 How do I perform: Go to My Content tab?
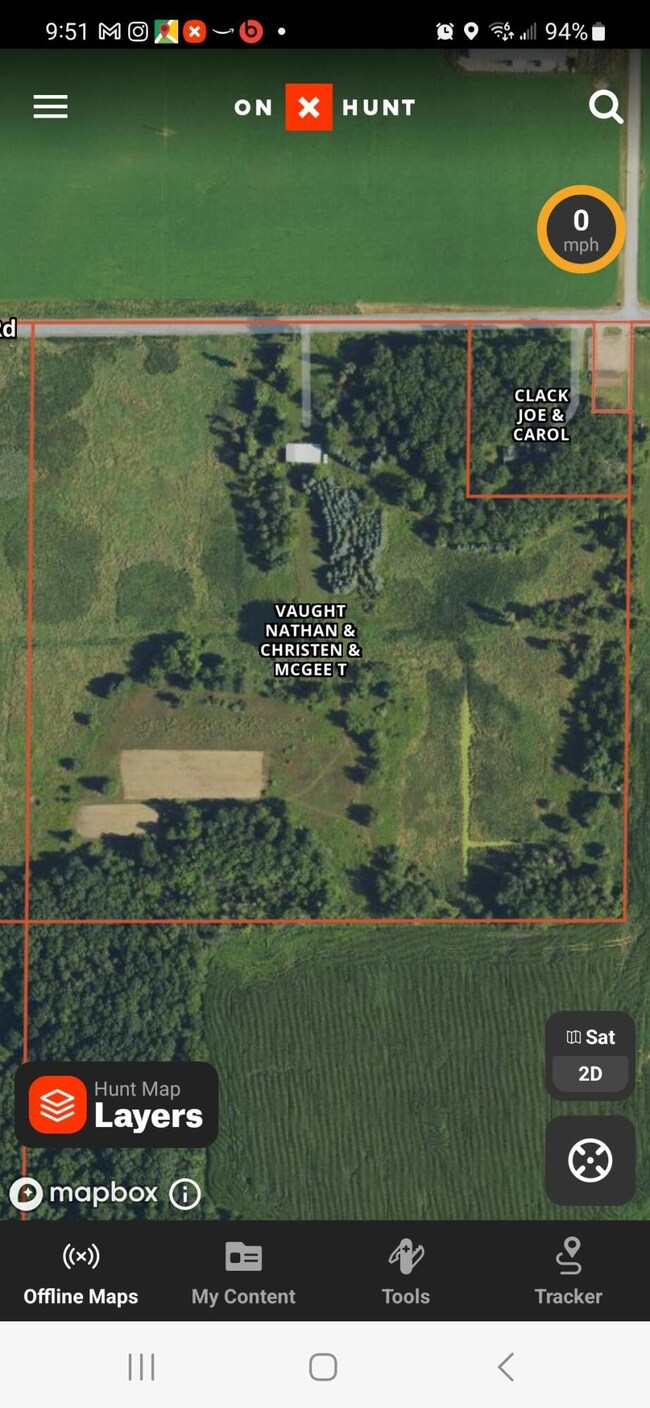243,1272
